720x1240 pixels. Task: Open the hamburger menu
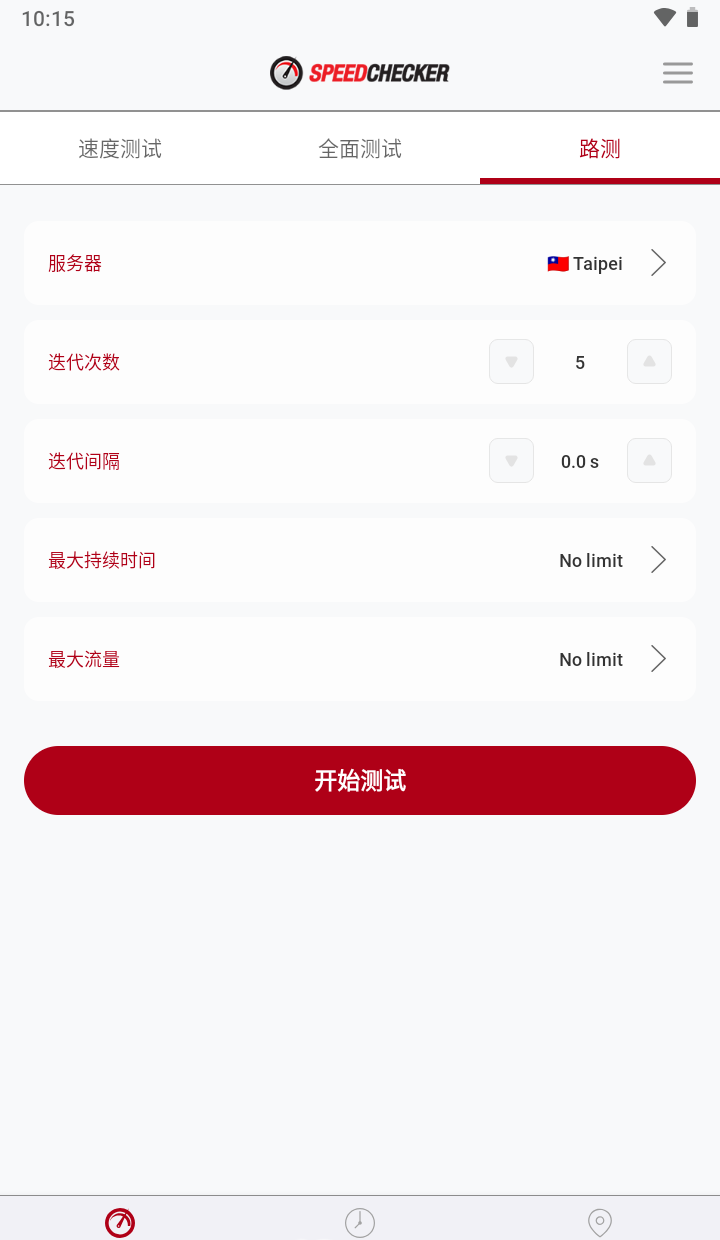coord(677,73)
